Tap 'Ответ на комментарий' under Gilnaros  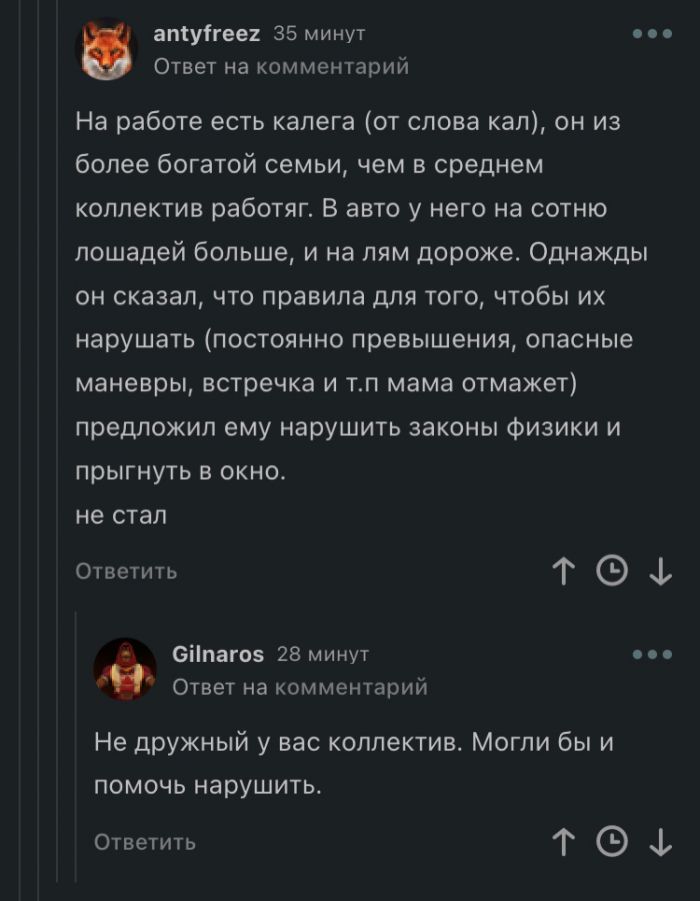click(300, 687)
